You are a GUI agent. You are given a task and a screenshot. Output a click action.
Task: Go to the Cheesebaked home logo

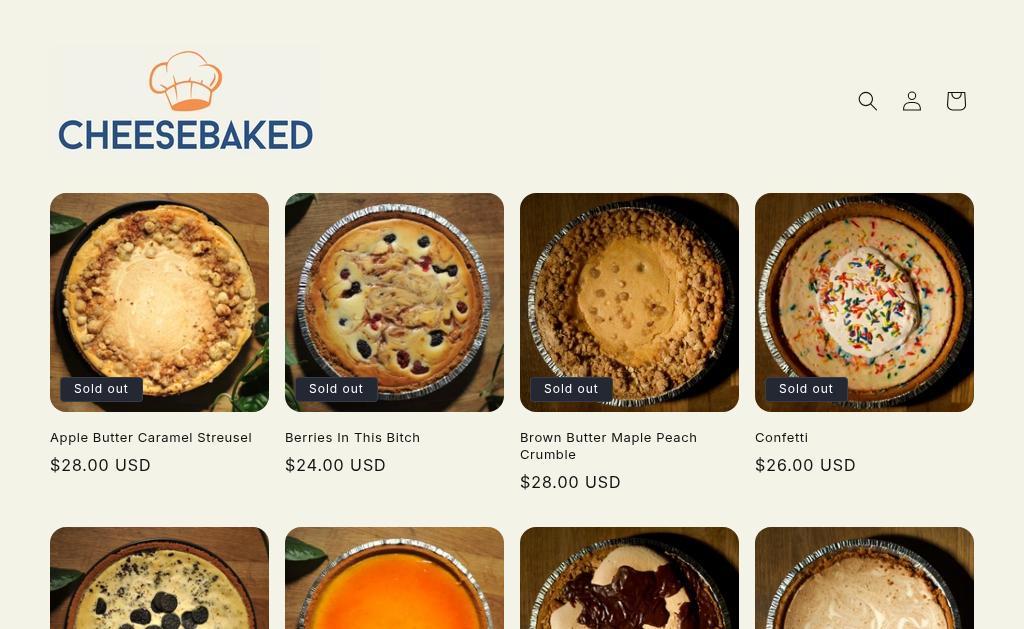(186, 101)
